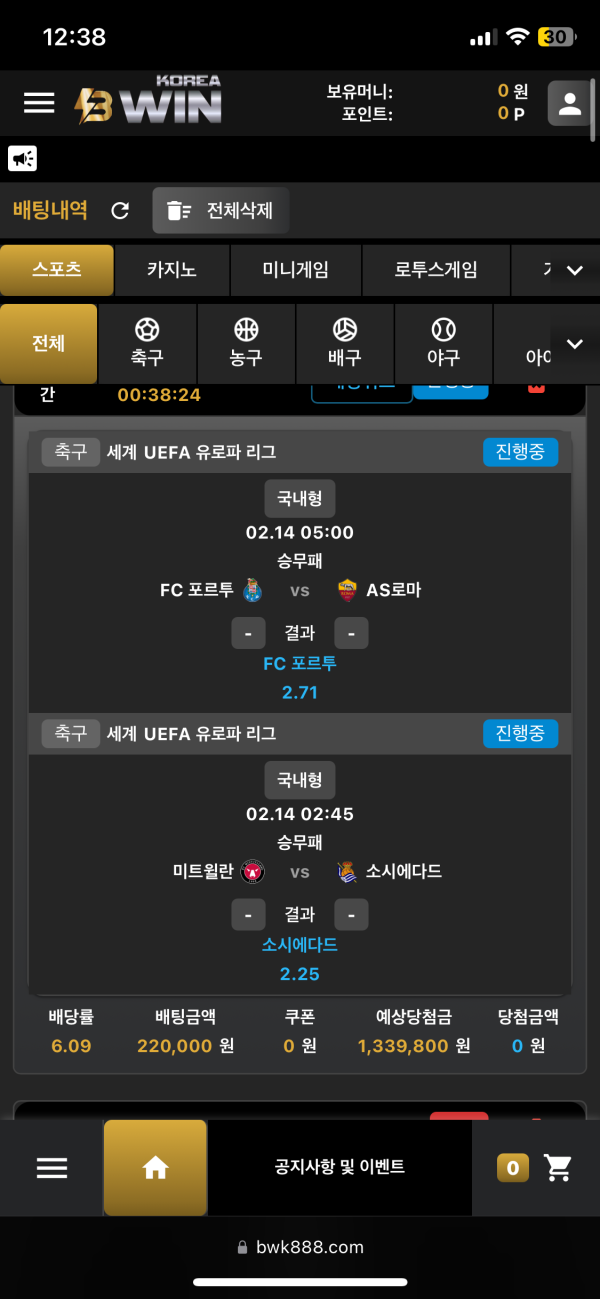Tap the 전체삭제 delete-all button
Image resolution: width=600 pixels, height=1299 pixels.
pyautogui.click(x=221, y=210)
